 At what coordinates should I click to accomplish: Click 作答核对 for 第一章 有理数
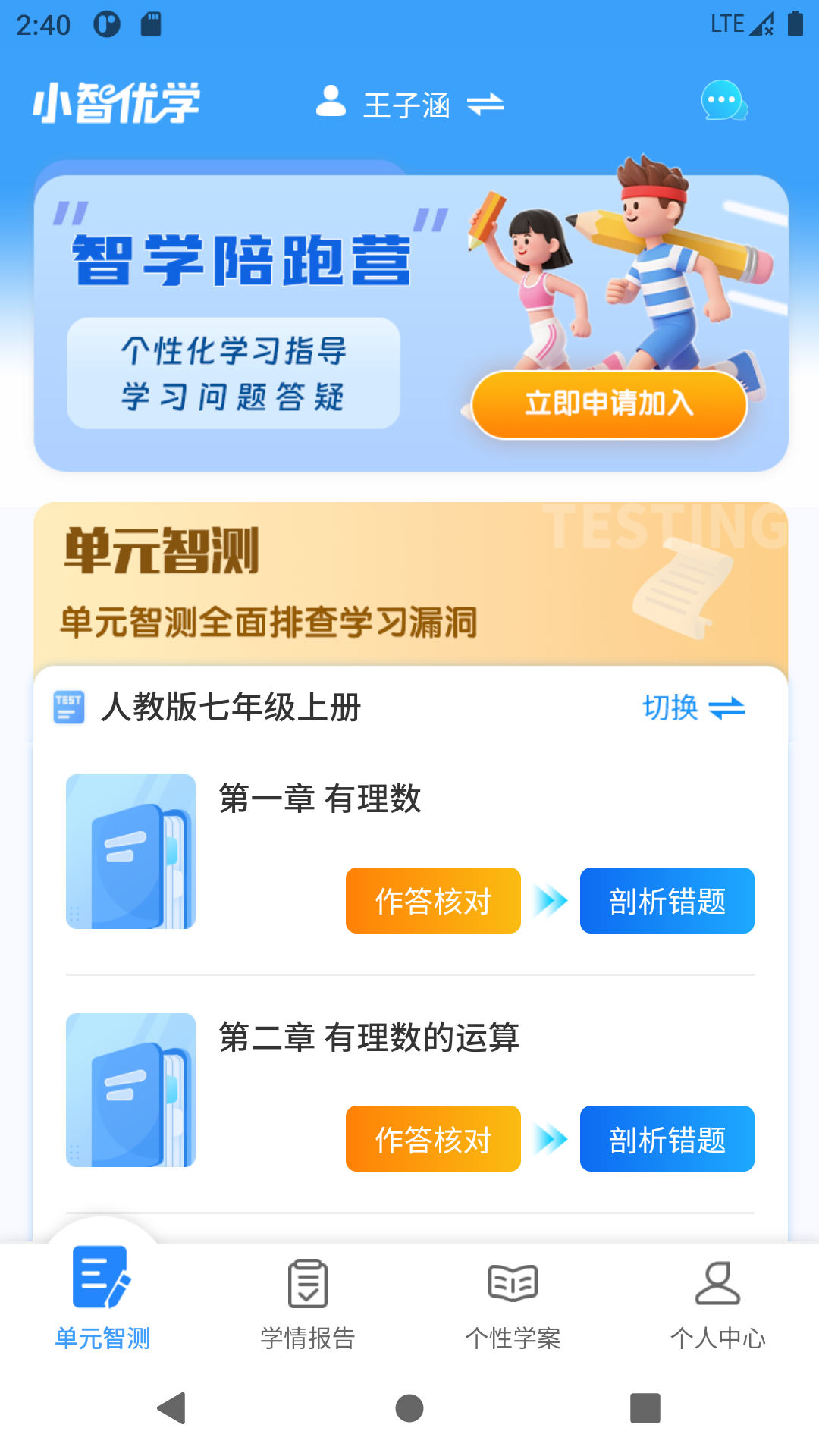432,901
